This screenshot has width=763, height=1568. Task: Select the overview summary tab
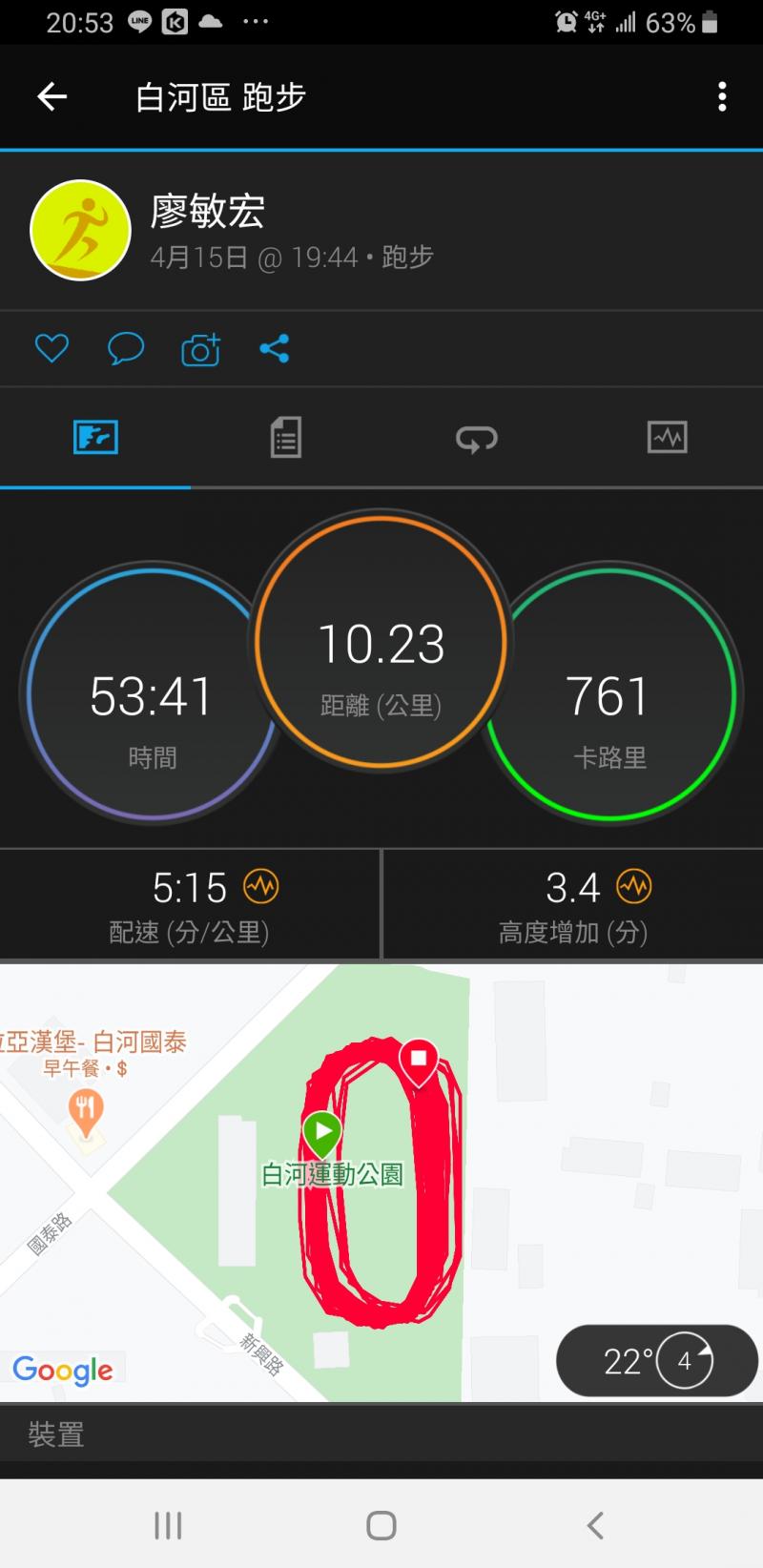[x=95, y=438]
